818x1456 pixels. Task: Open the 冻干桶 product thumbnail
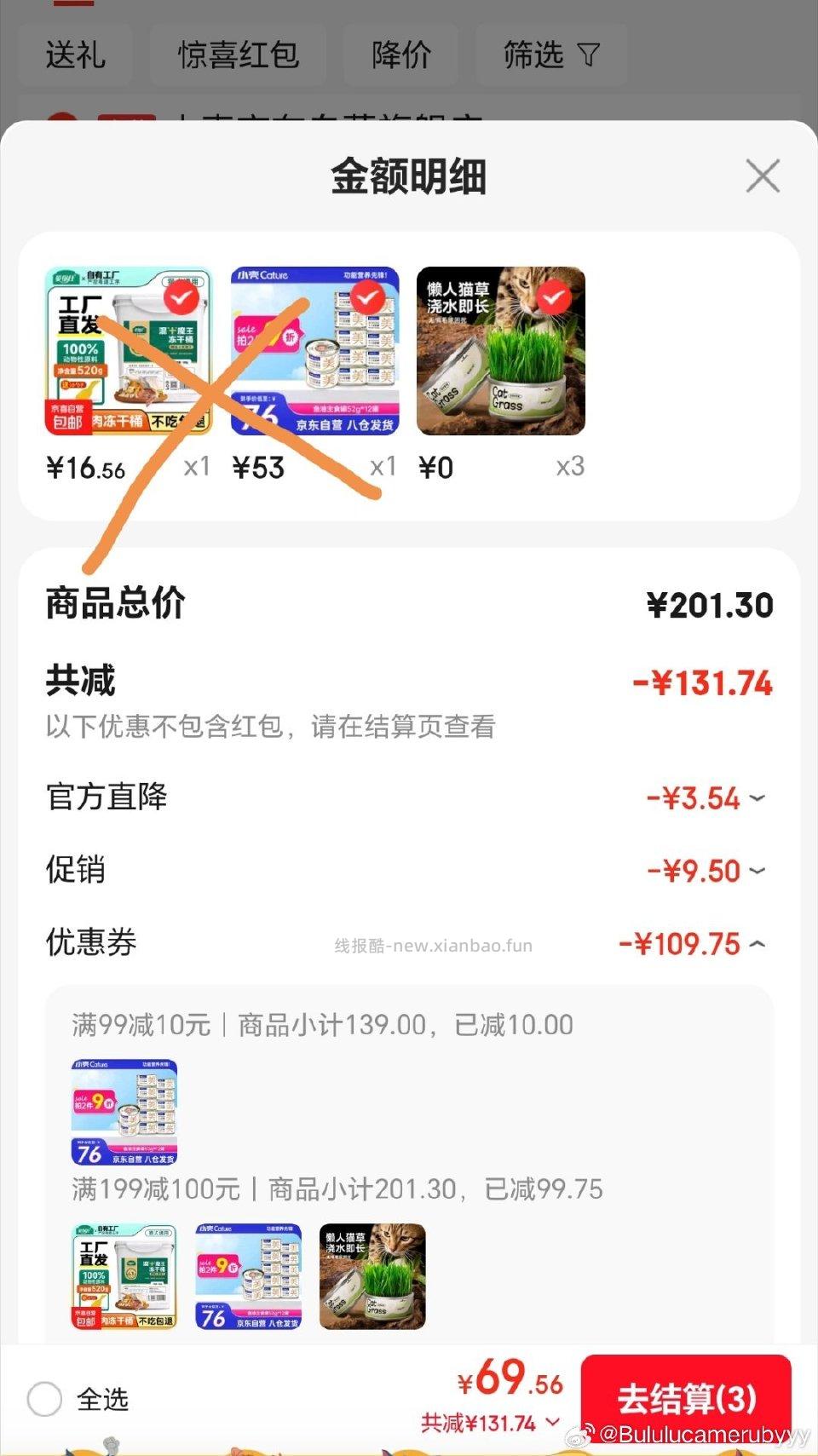[128, 349]
